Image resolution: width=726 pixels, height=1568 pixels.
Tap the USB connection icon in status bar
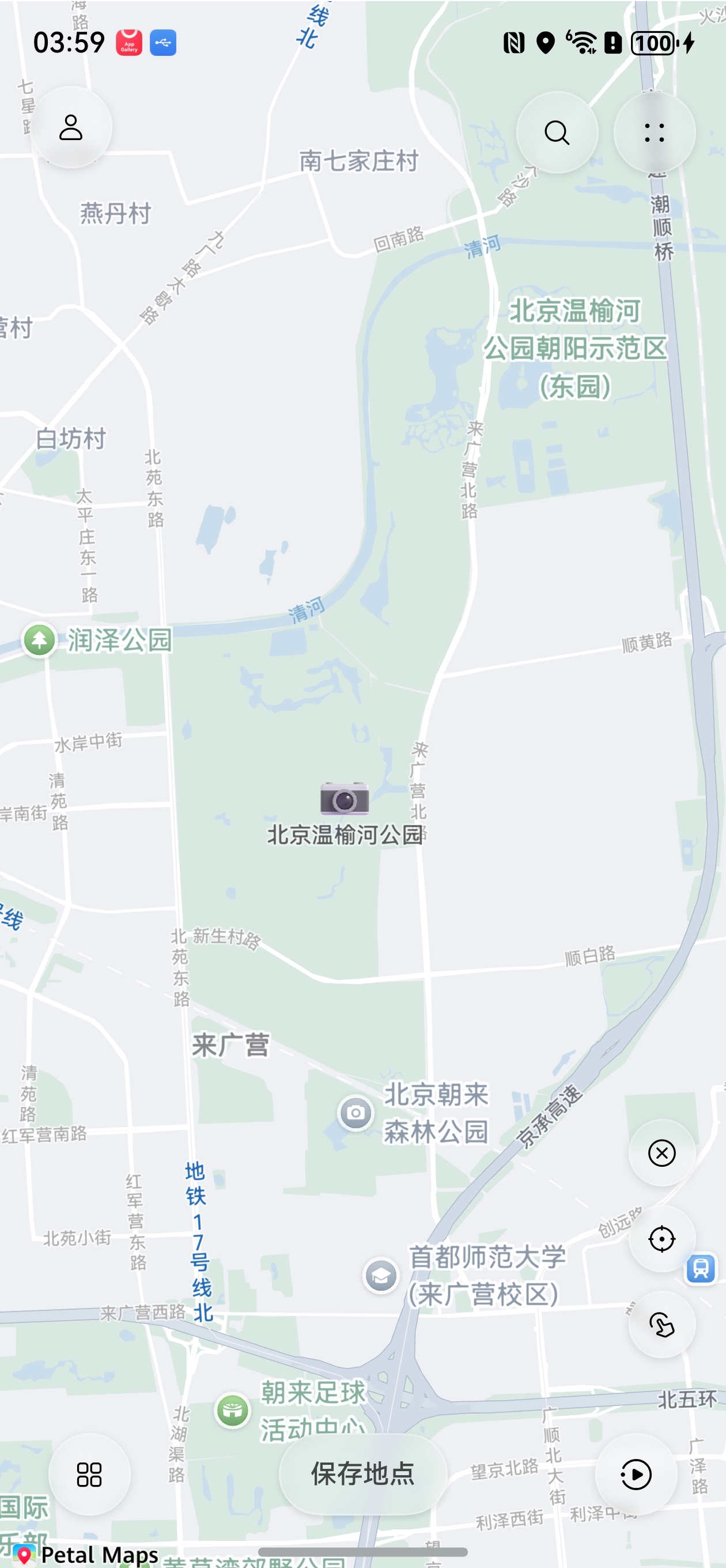tap(162, 42)
